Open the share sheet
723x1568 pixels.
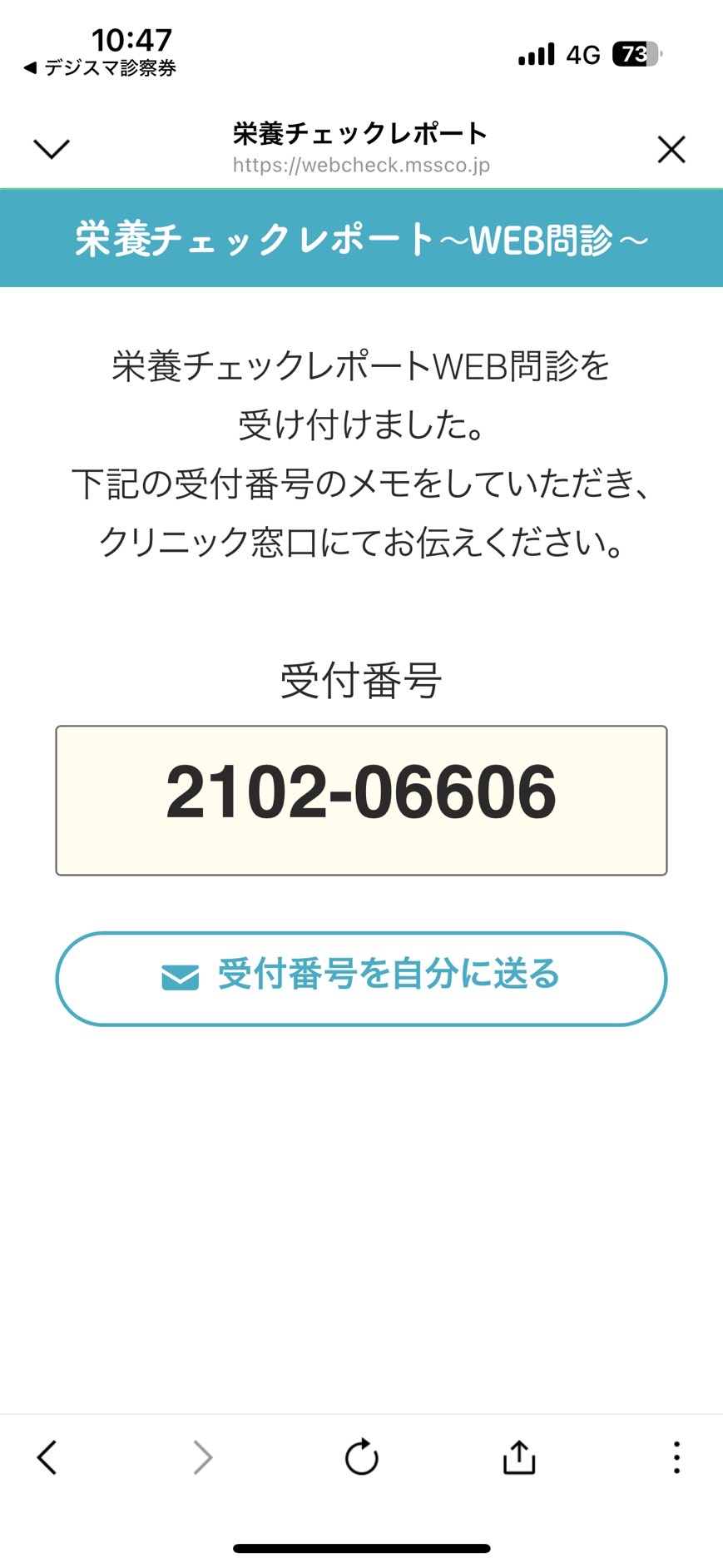[519, 1457]
